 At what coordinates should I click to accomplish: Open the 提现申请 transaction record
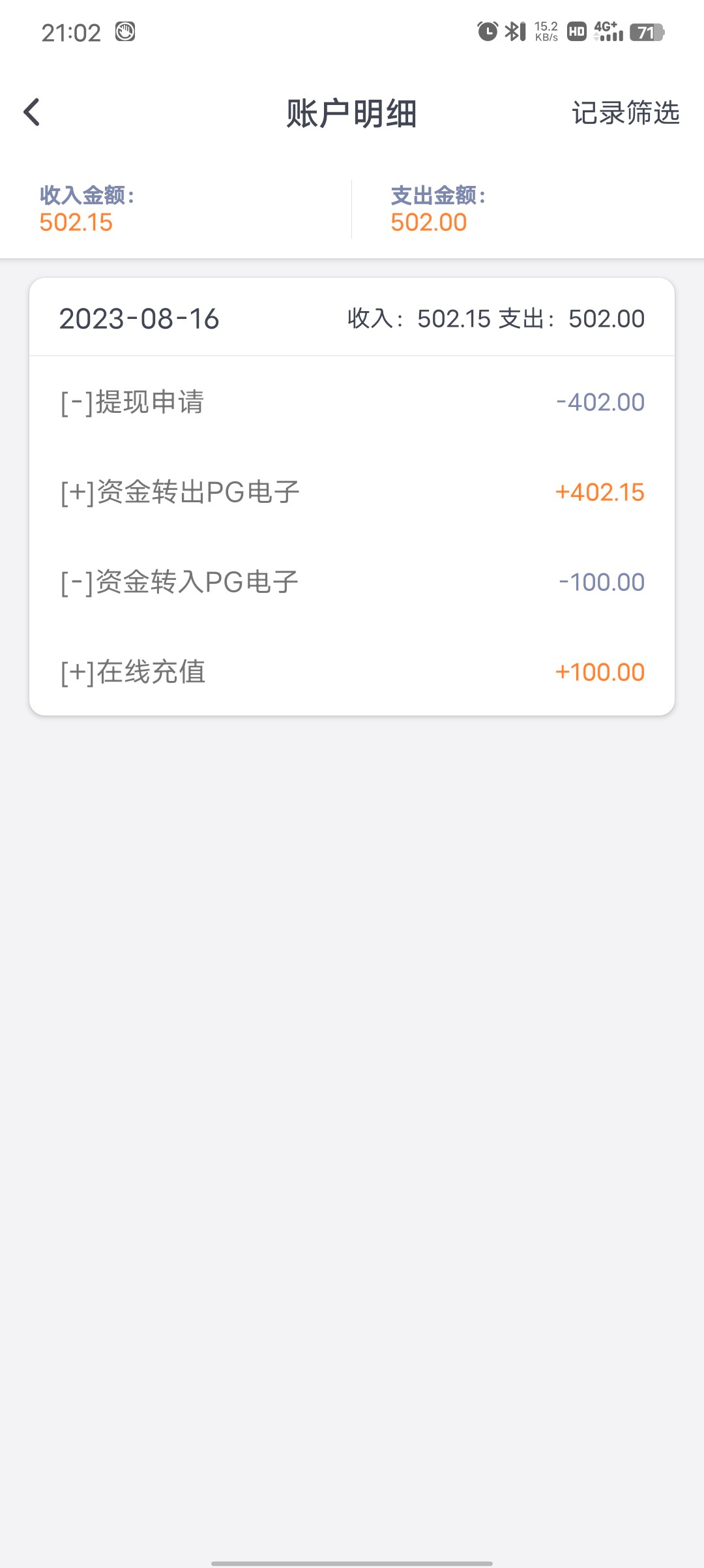pyautogui.click(x=352, y=402)
